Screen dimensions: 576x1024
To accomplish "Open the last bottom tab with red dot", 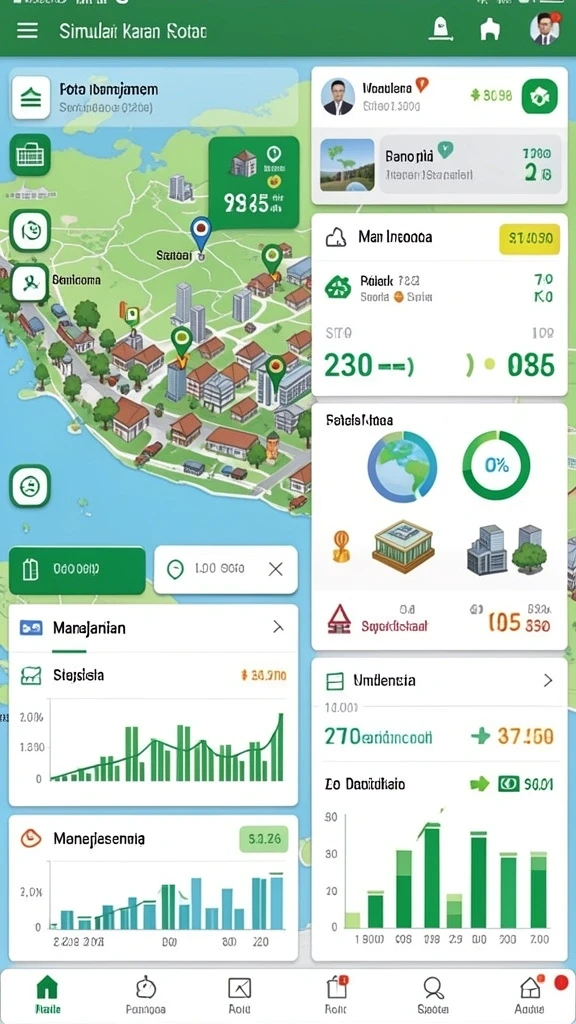I will tap(530, 993).
